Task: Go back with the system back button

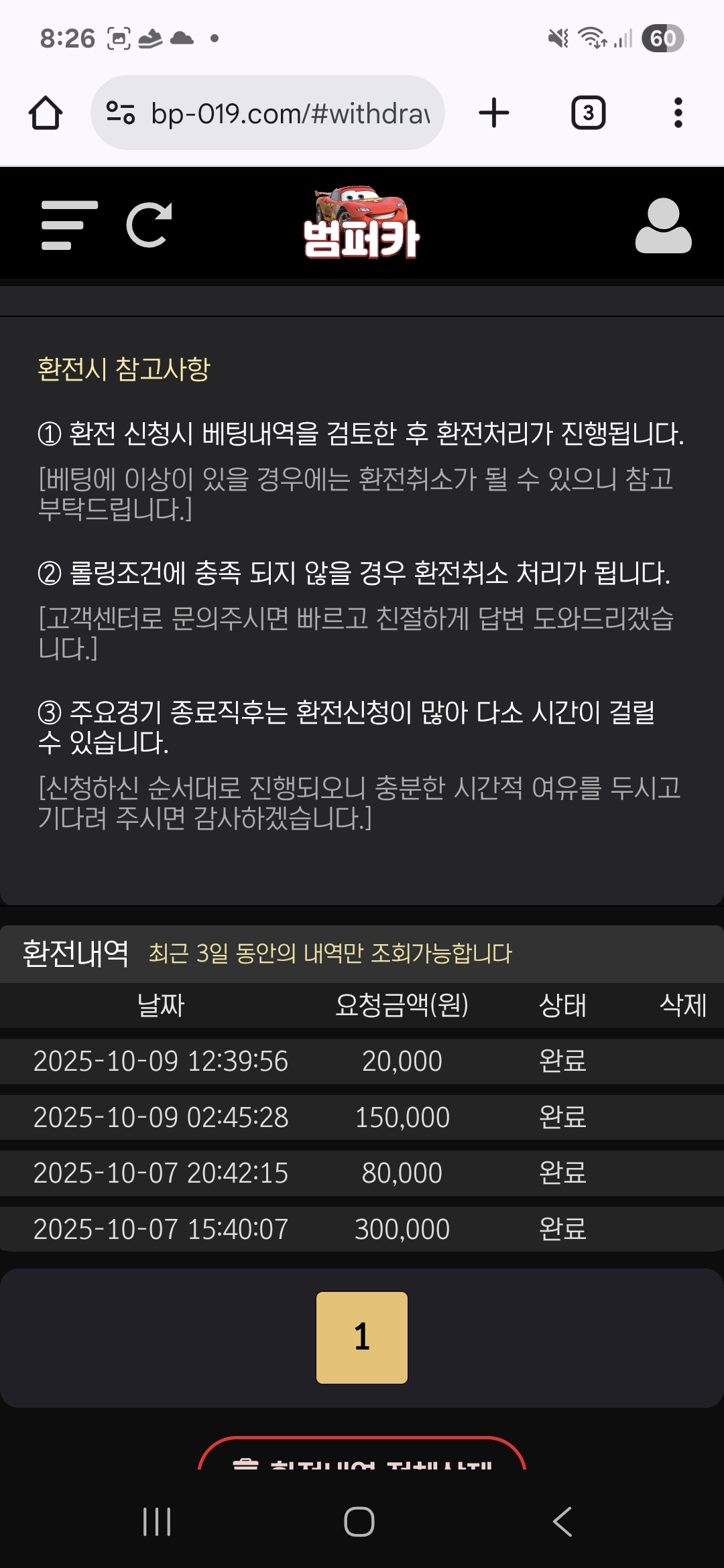Action: 562,1521
